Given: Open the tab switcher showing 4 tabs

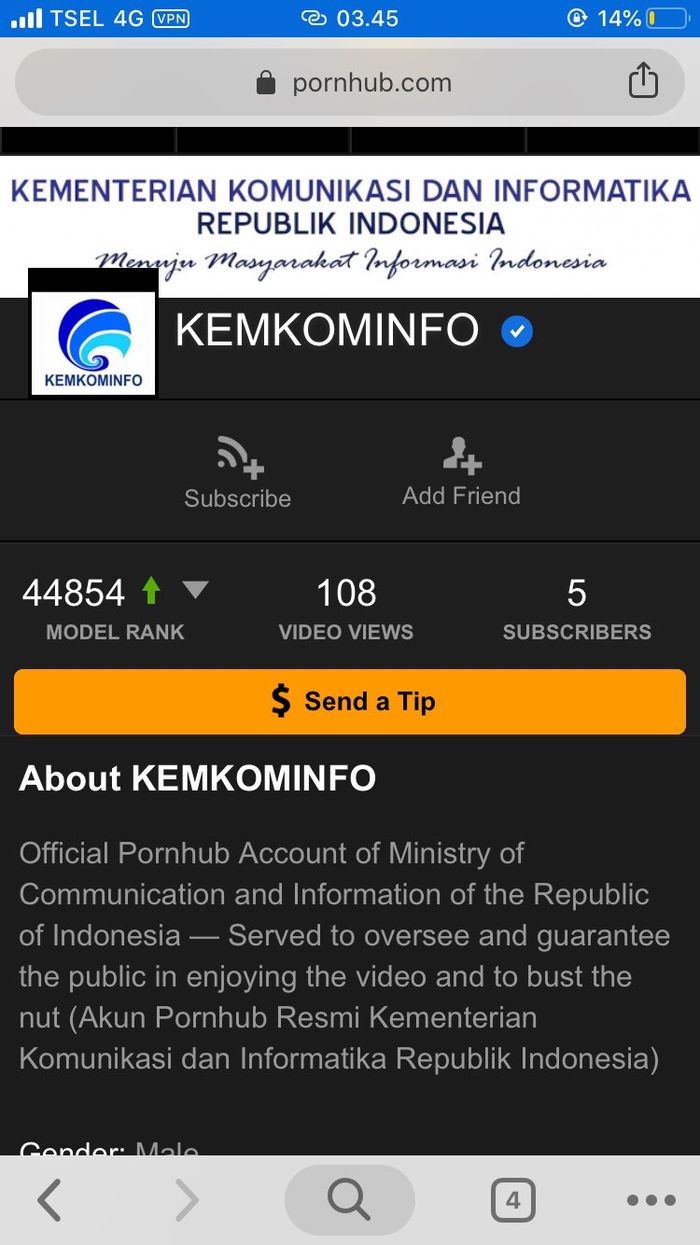Looking at the screenshot, I should click(x=513, y=1200).
